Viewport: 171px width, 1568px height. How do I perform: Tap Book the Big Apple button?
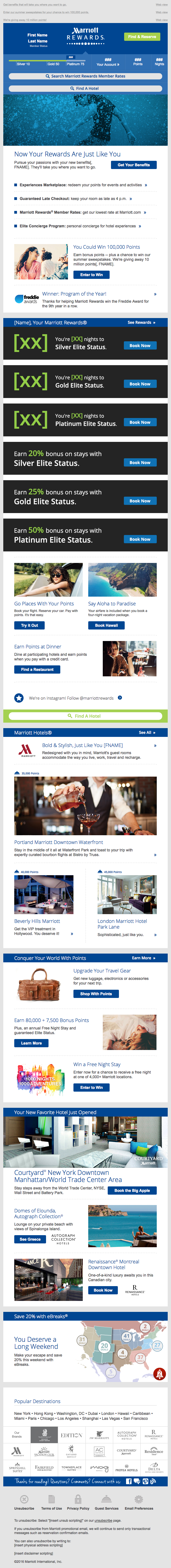coord(132,1190)
